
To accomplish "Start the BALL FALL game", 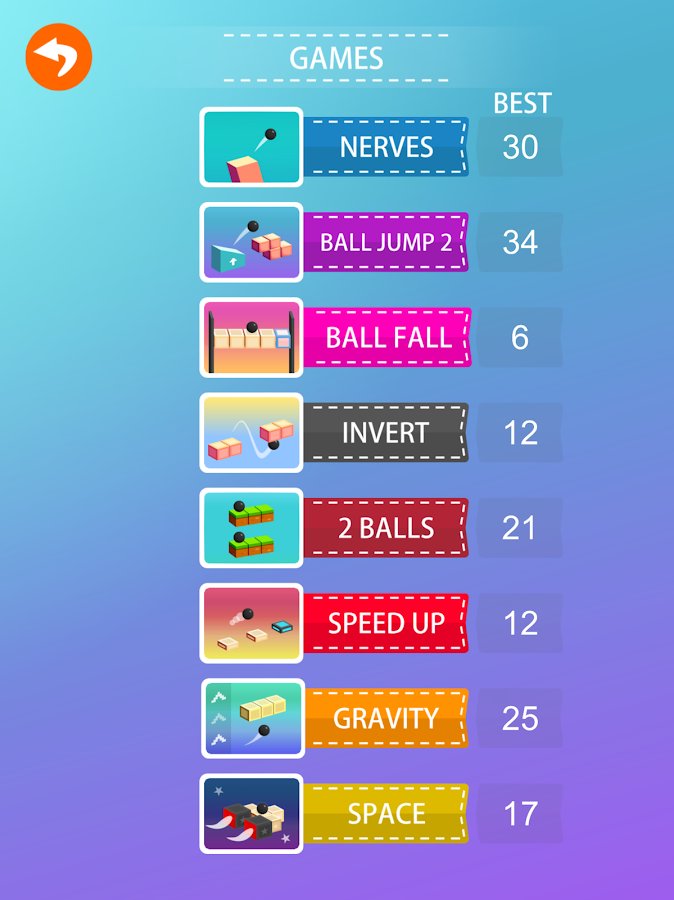I will (x=387, y=337).
